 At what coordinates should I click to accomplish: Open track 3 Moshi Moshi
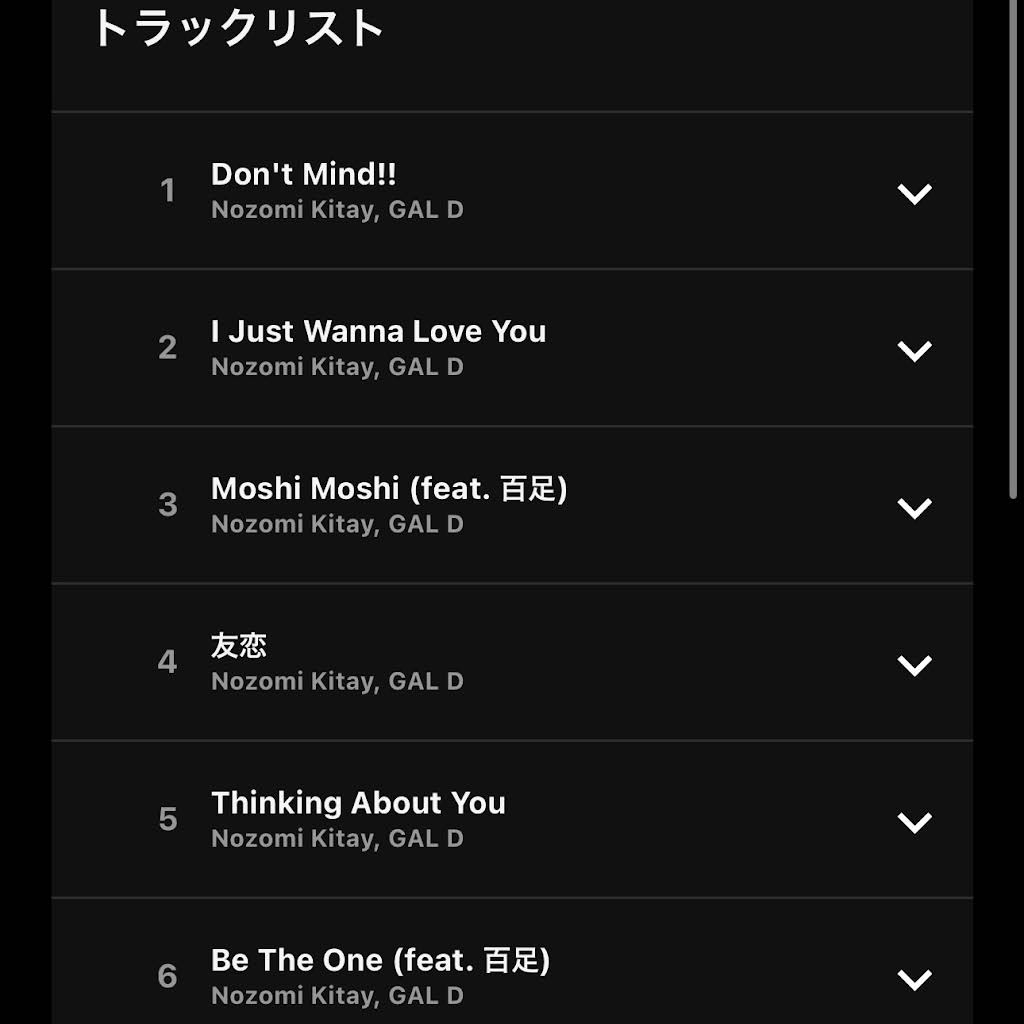(388, 489)
